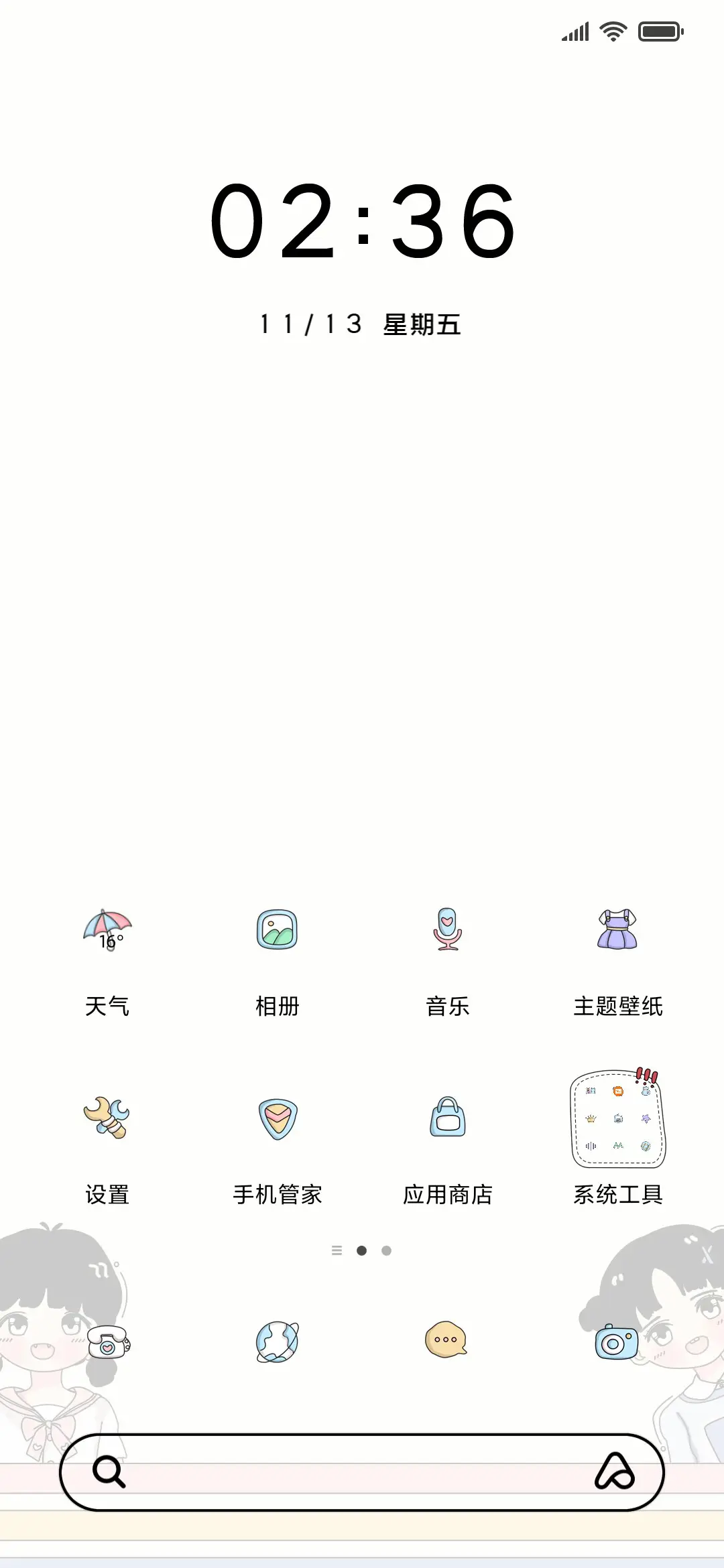Viewport: 724px width, 1568px height.
Task: Switch to the second home screen page dot
Action: point(387,1250)
